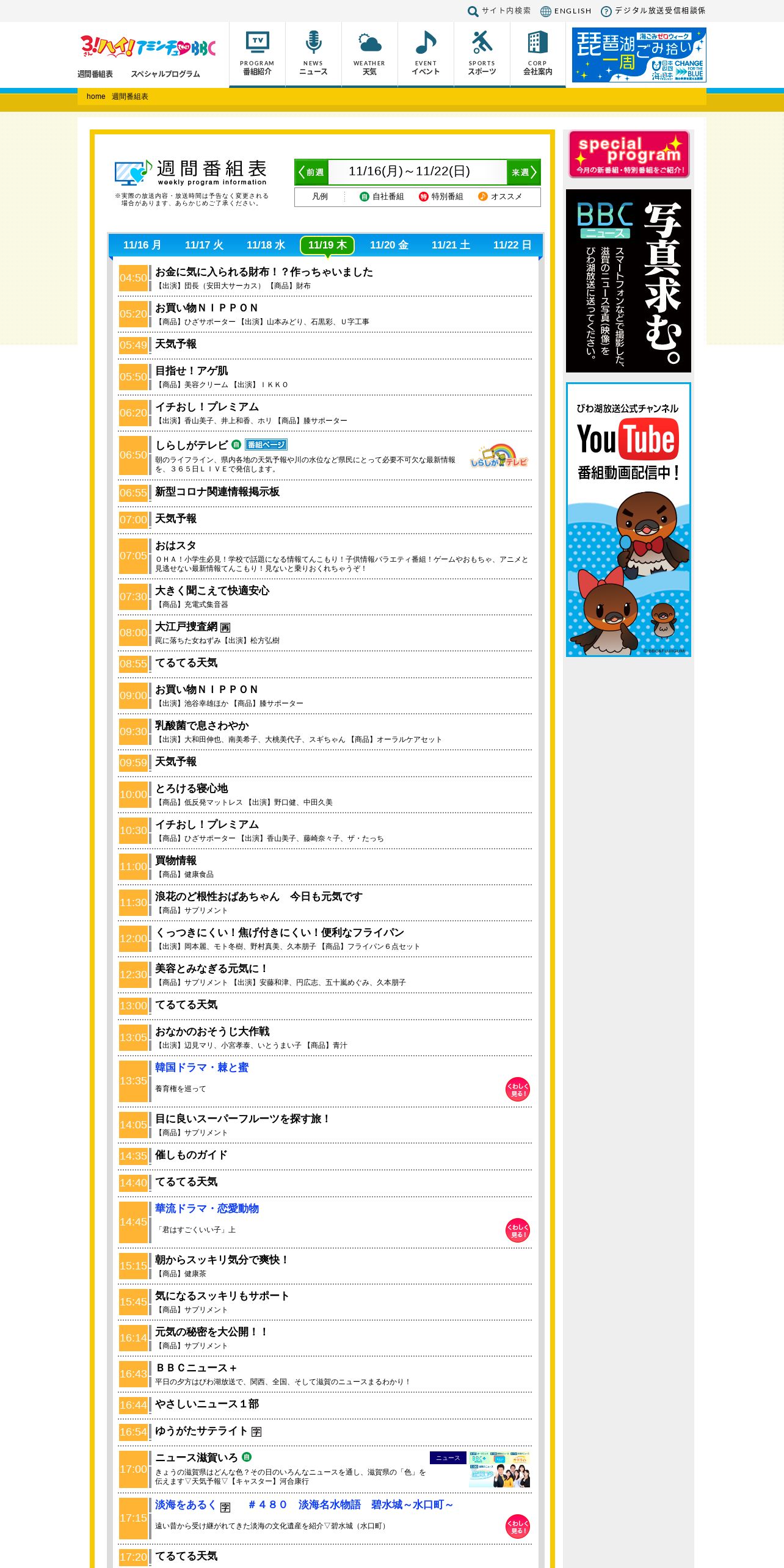Go to the SPORTS スポーツ section
784x1568 pixels.
point(482,54)
